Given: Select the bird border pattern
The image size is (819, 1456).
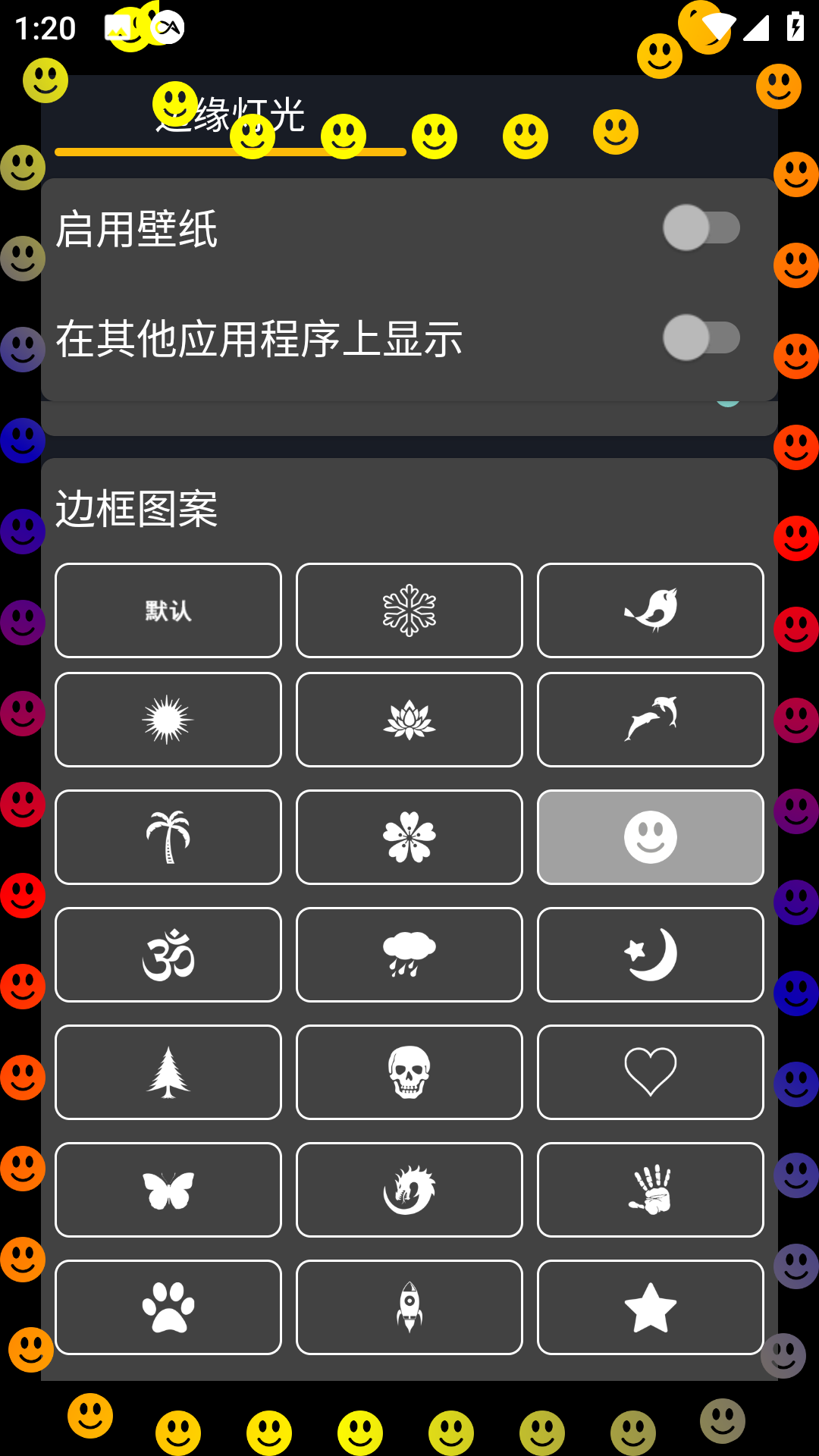Looking at the screenshot, I should [x=650, y=610].
